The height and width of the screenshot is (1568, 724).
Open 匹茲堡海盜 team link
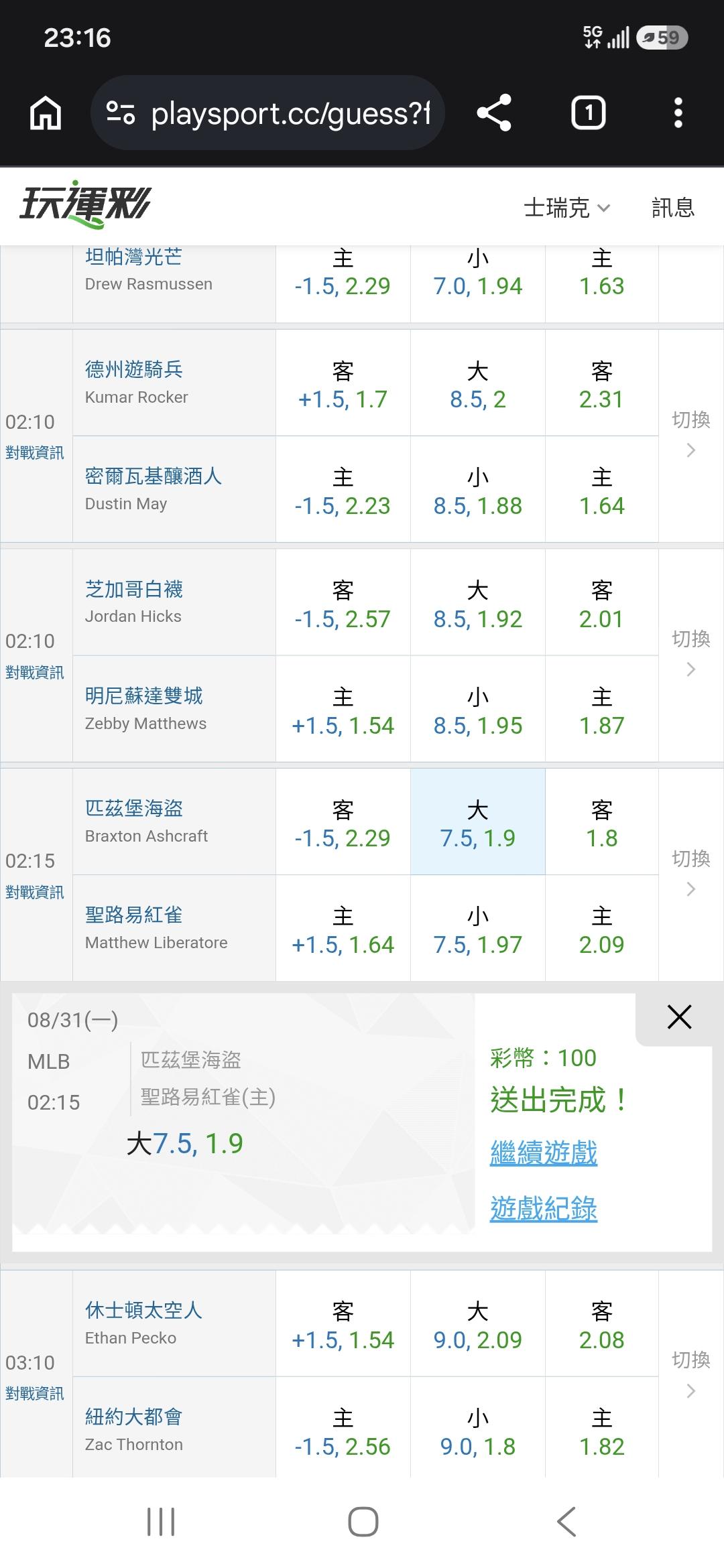point(134,808)
